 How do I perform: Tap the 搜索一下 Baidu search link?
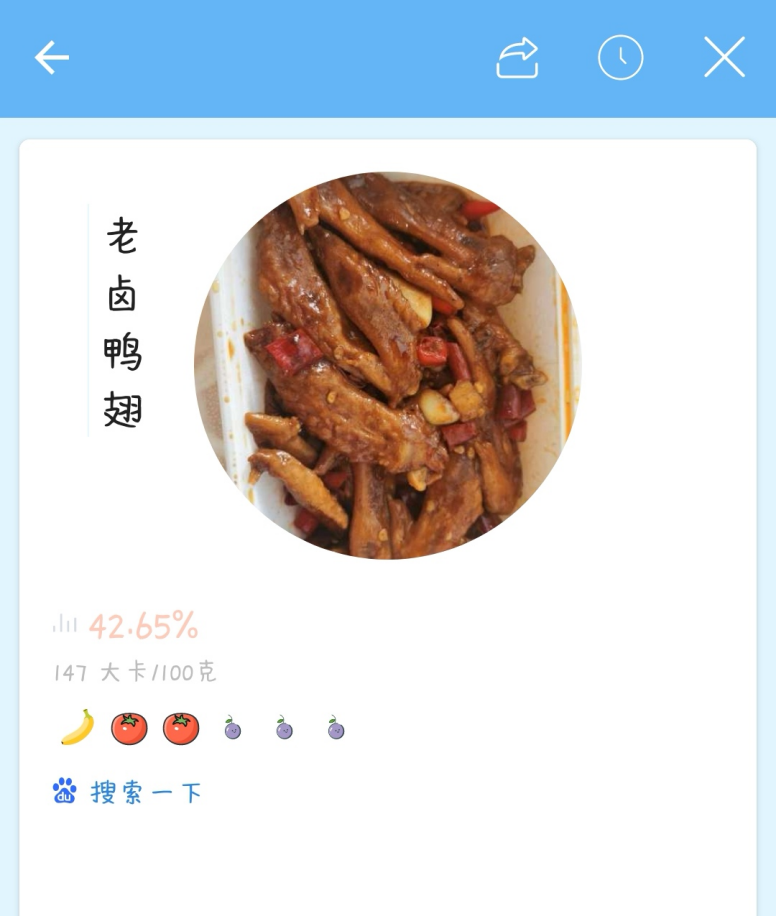pos(128,792)
